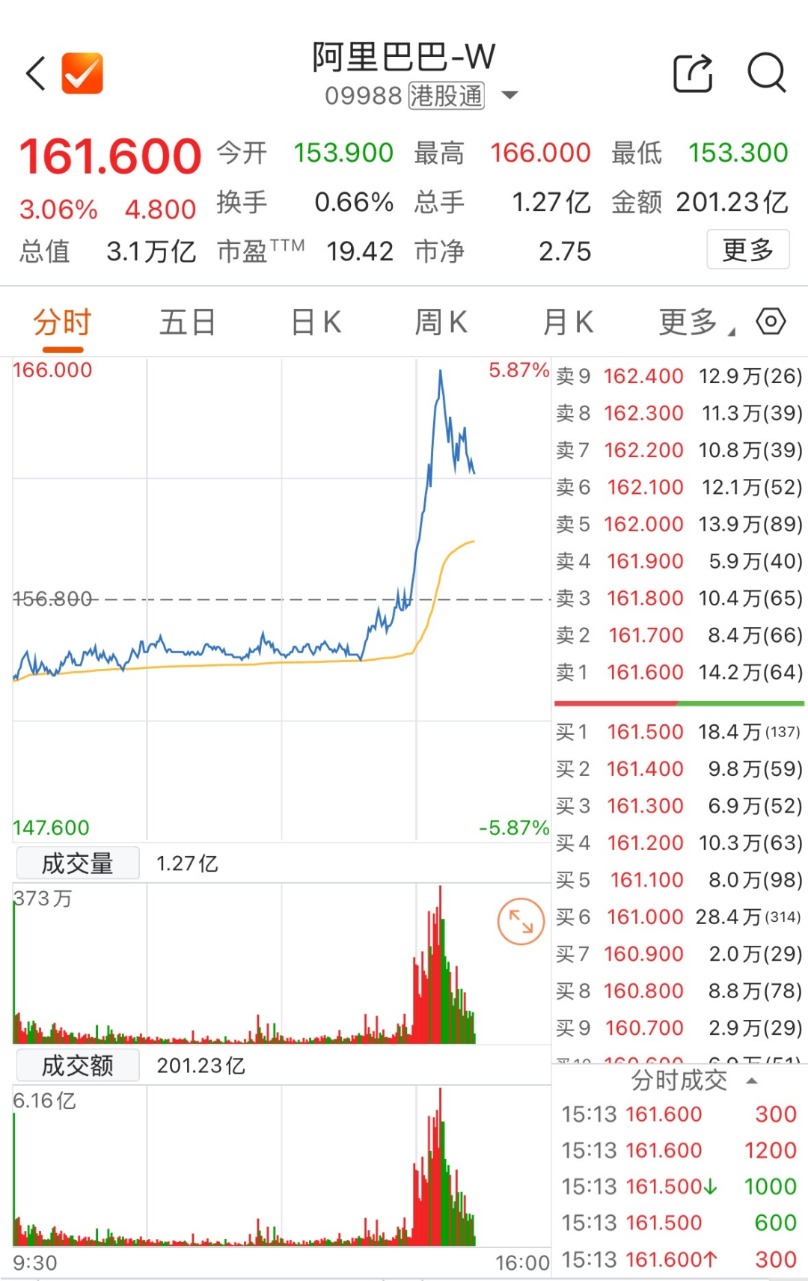Select the 卖1 ask price 161.600
This screenshot has height=1281, width=808.
(644, 672)
